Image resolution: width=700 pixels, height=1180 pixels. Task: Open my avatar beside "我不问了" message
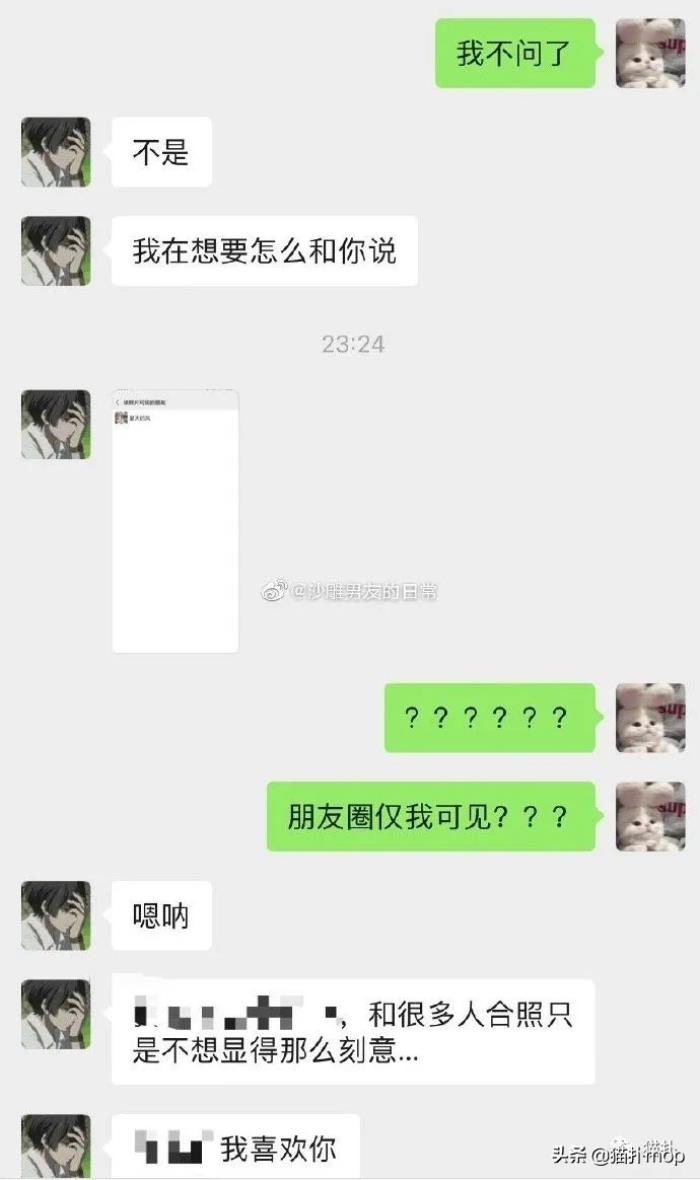click(x=650, y=53)
